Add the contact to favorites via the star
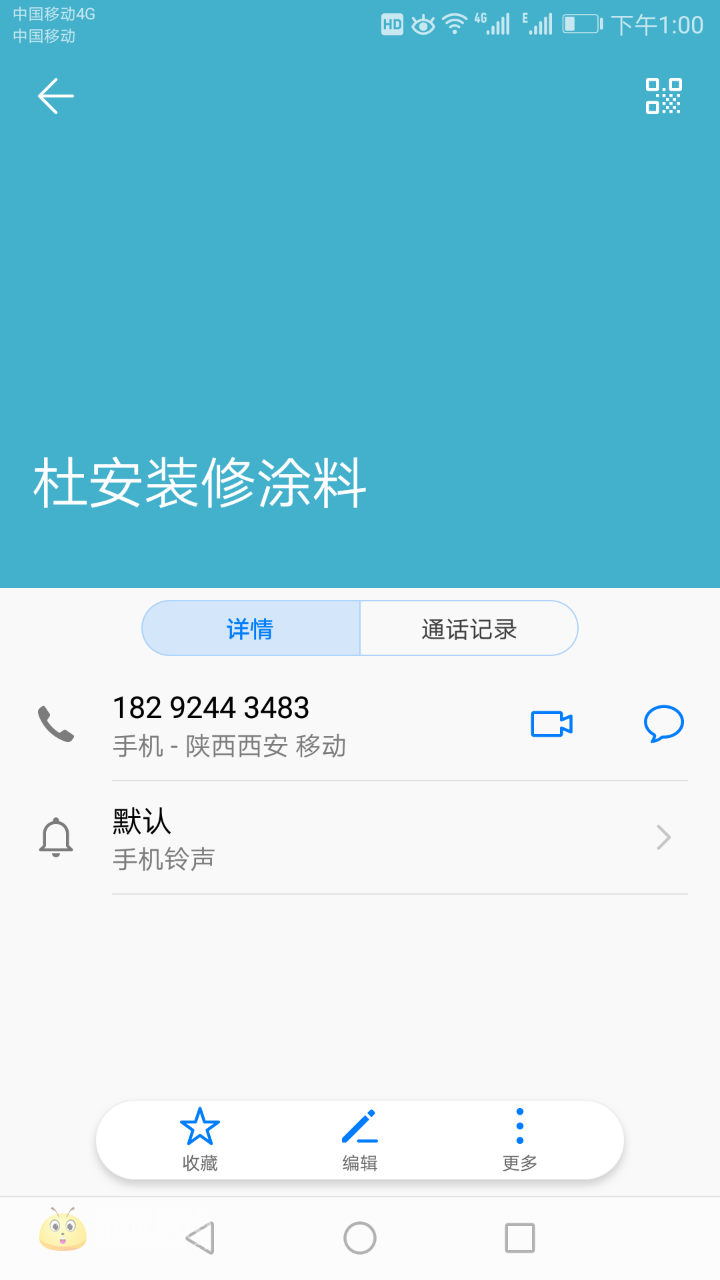The height and width of the screenshot is (1280, 720). 200,1139
